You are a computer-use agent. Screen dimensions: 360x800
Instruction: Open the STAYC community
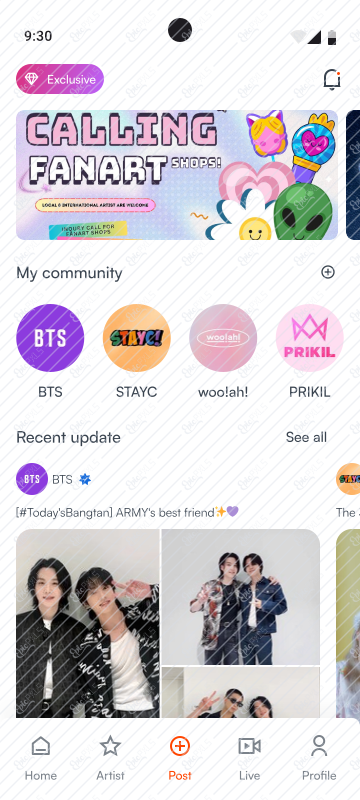137,338
